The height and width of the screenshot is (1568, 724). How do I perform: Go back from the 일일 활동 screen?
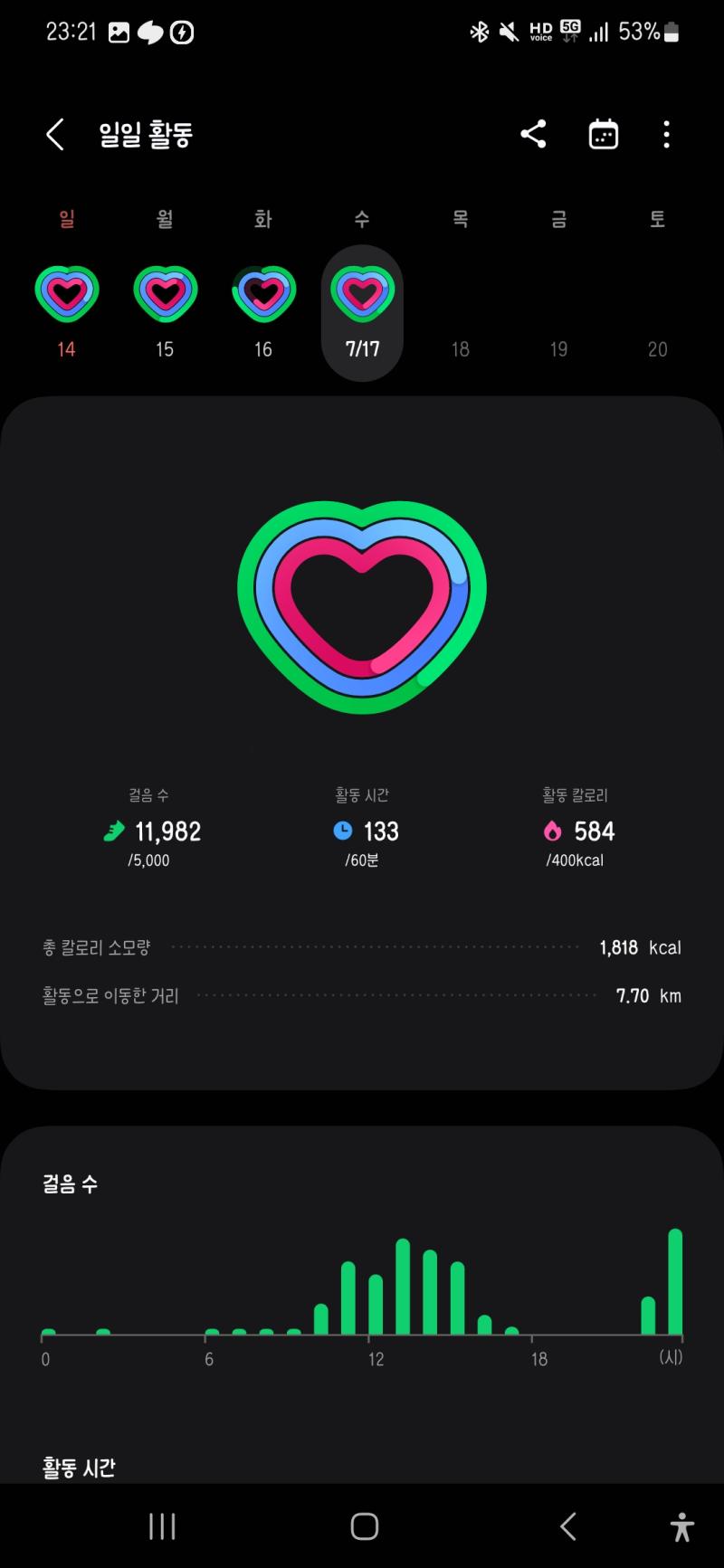click(x=55, y=135)
